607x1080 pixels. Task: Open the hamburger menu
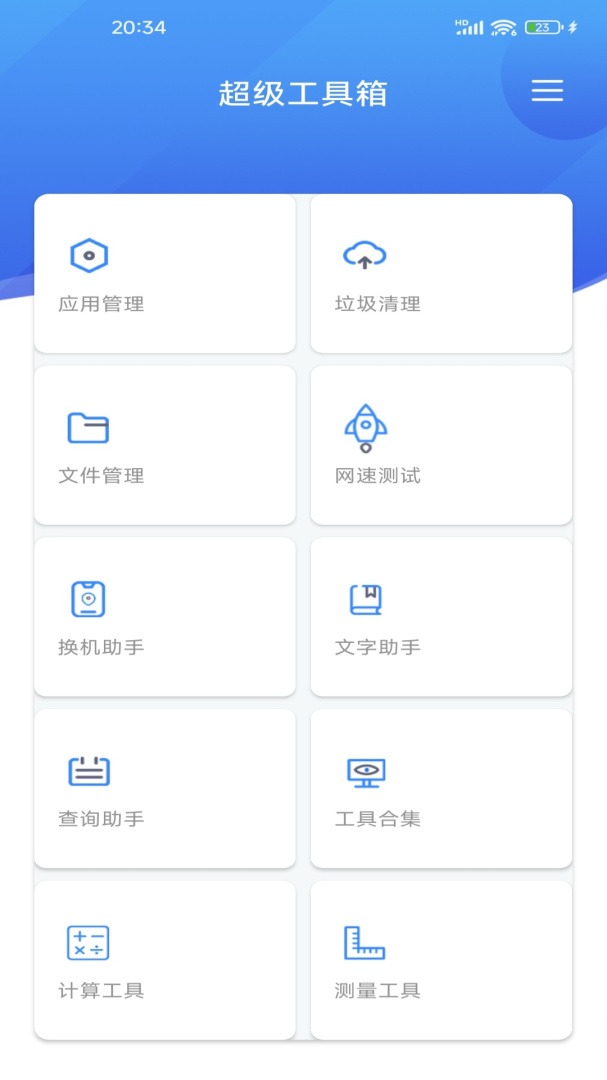pos(547,90)
